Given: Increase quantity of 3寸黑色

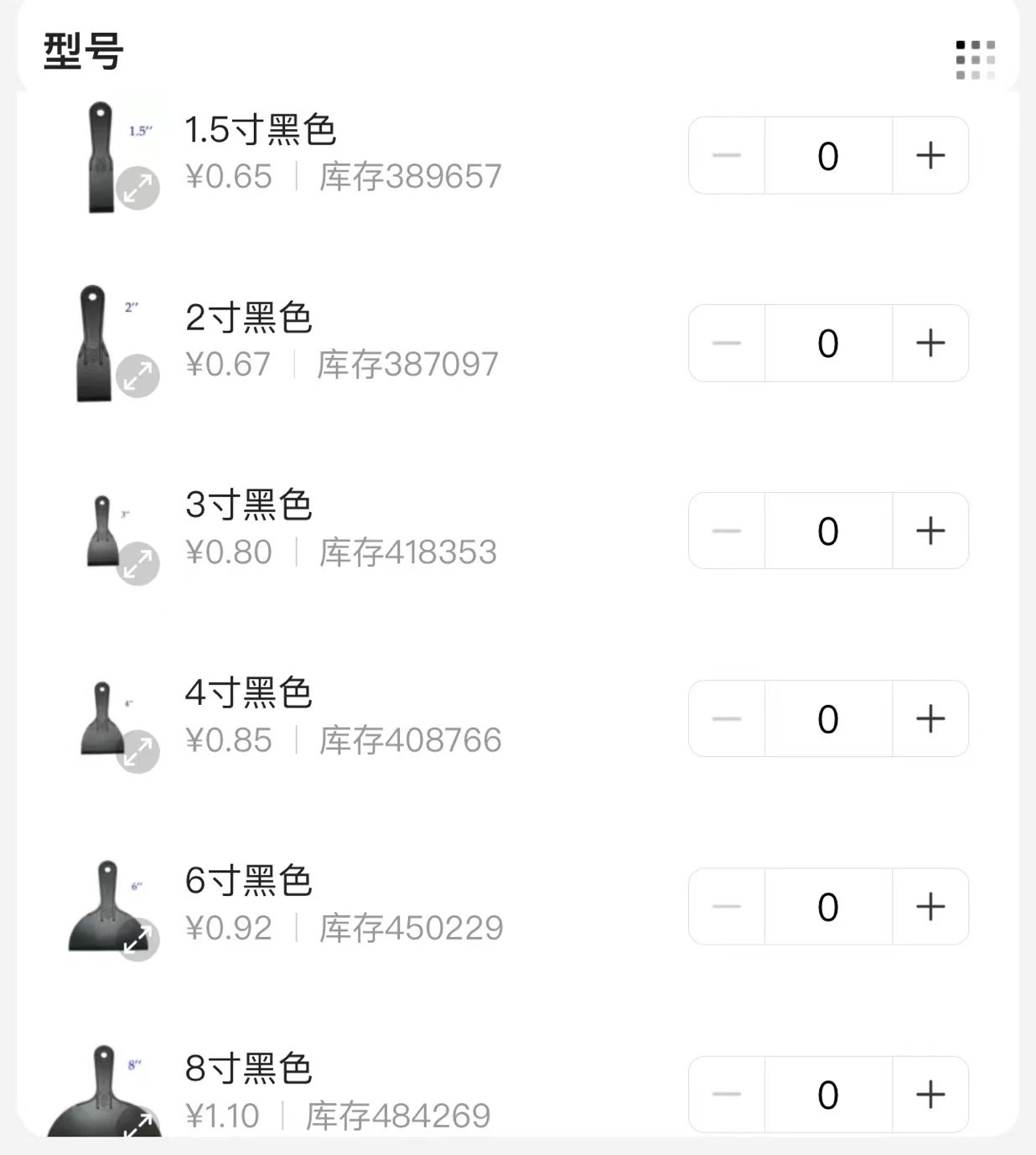Looking at the screenshot, I should coord(930,531).
